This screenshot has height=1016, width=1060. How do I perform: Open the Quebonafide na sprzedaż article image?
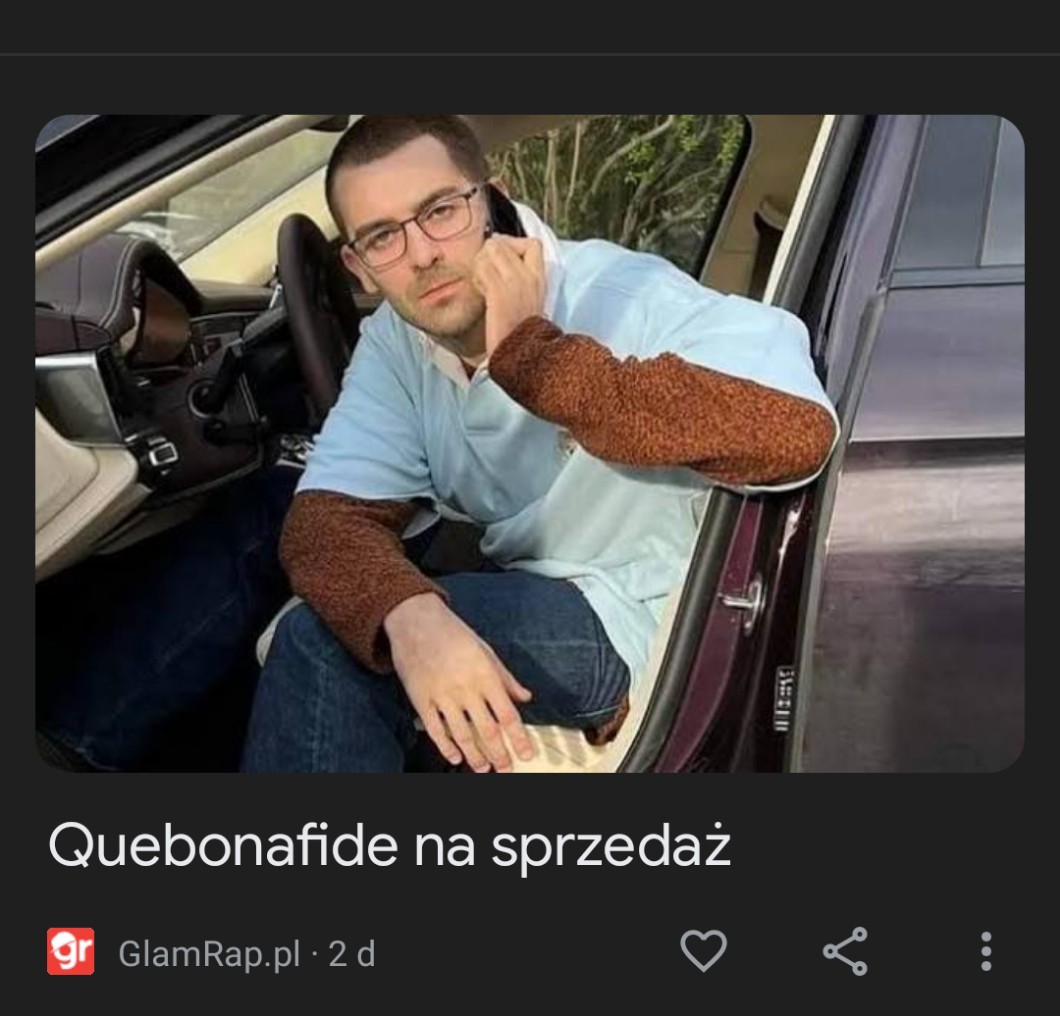click(530, 443)
